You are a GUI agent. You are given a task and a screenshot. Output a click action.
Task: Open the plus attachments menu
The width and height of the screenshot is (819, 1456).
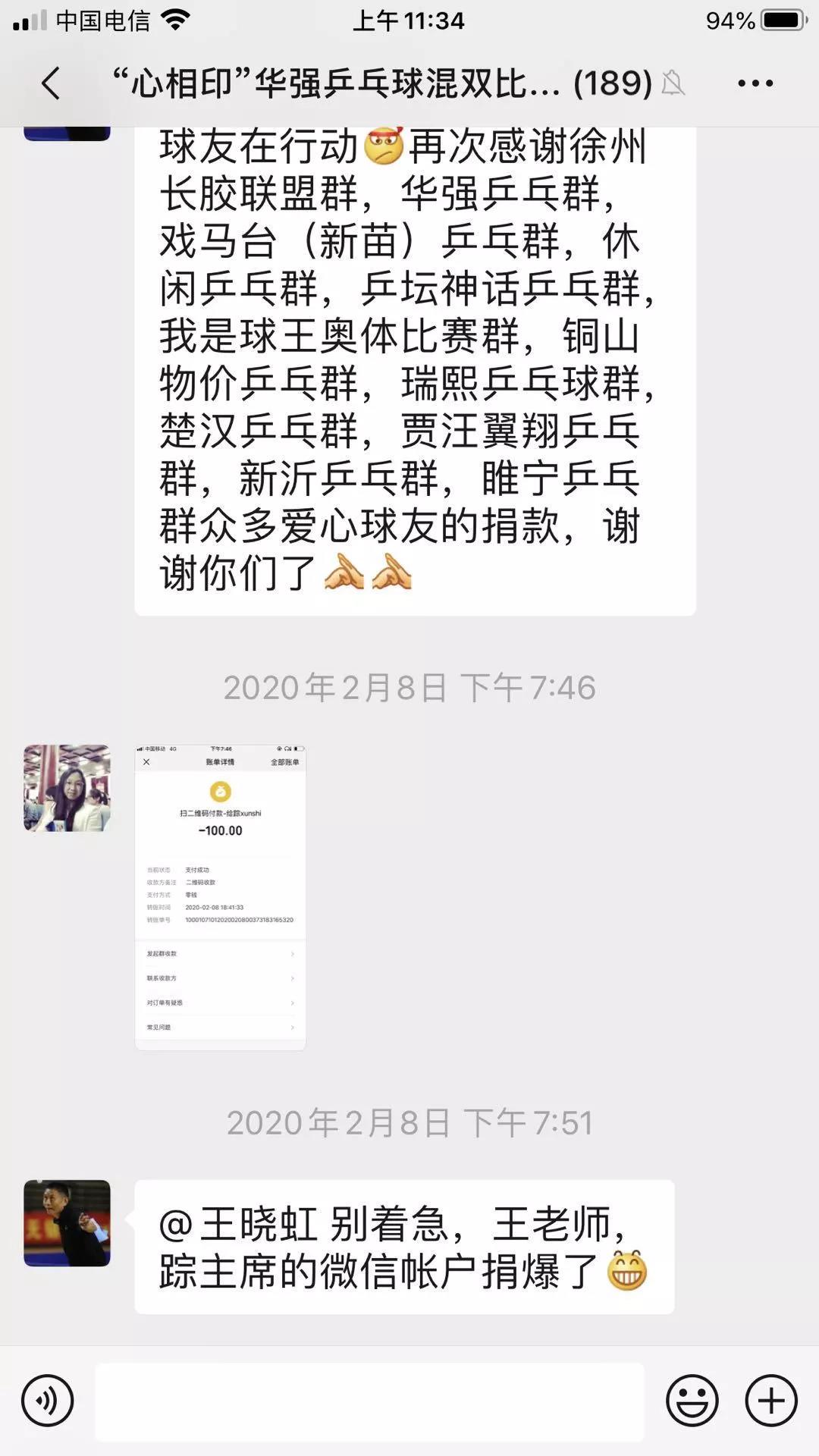pyautogui.click(x=771, y=1401)
